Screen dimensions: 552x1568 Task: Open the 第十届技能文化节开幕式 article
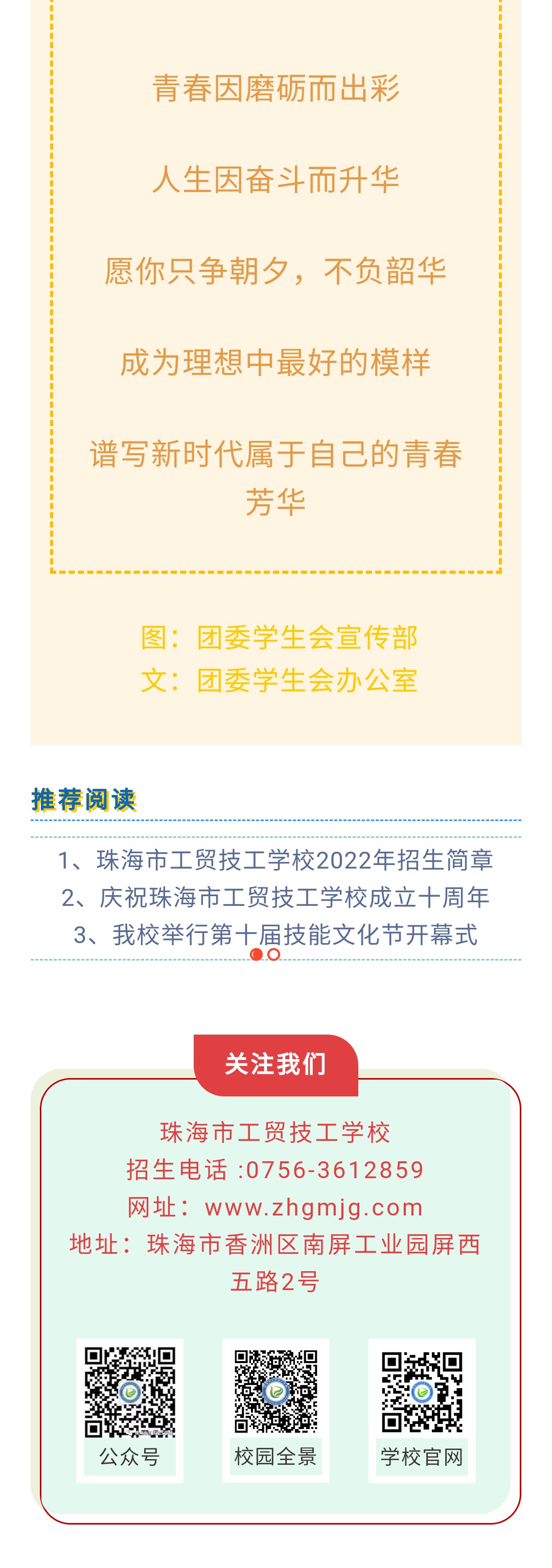[275, 934]
